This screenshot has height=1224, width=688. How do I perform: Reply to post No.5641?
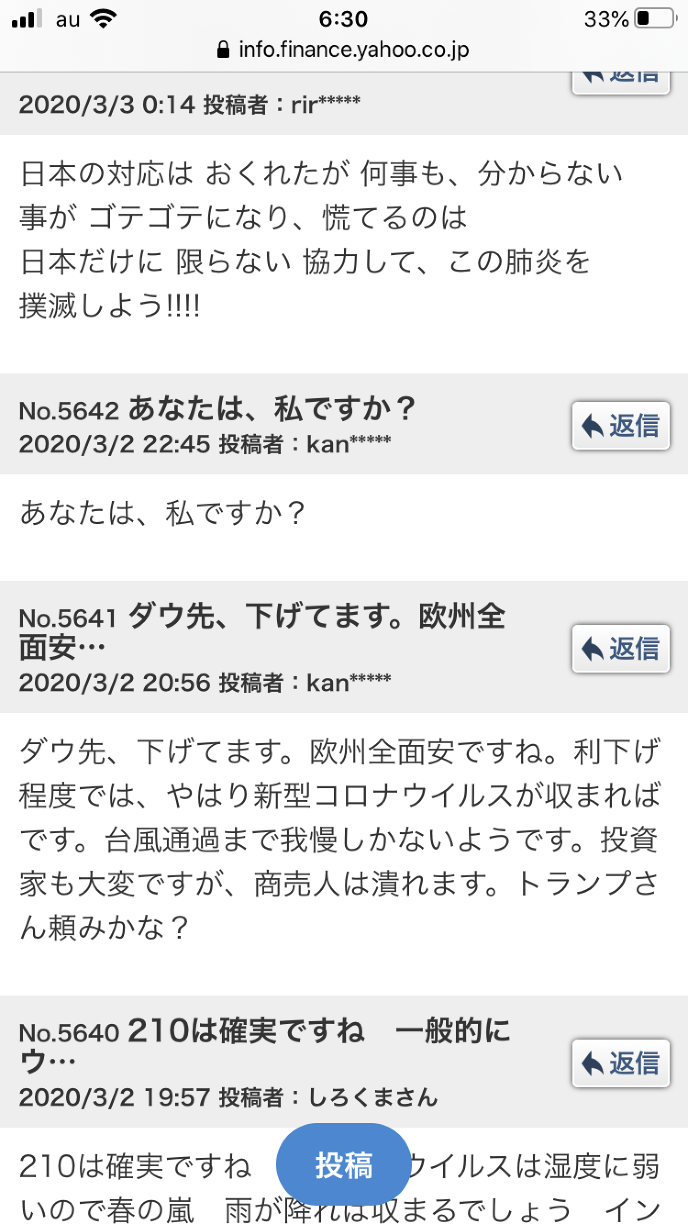[x=620, y=649]
